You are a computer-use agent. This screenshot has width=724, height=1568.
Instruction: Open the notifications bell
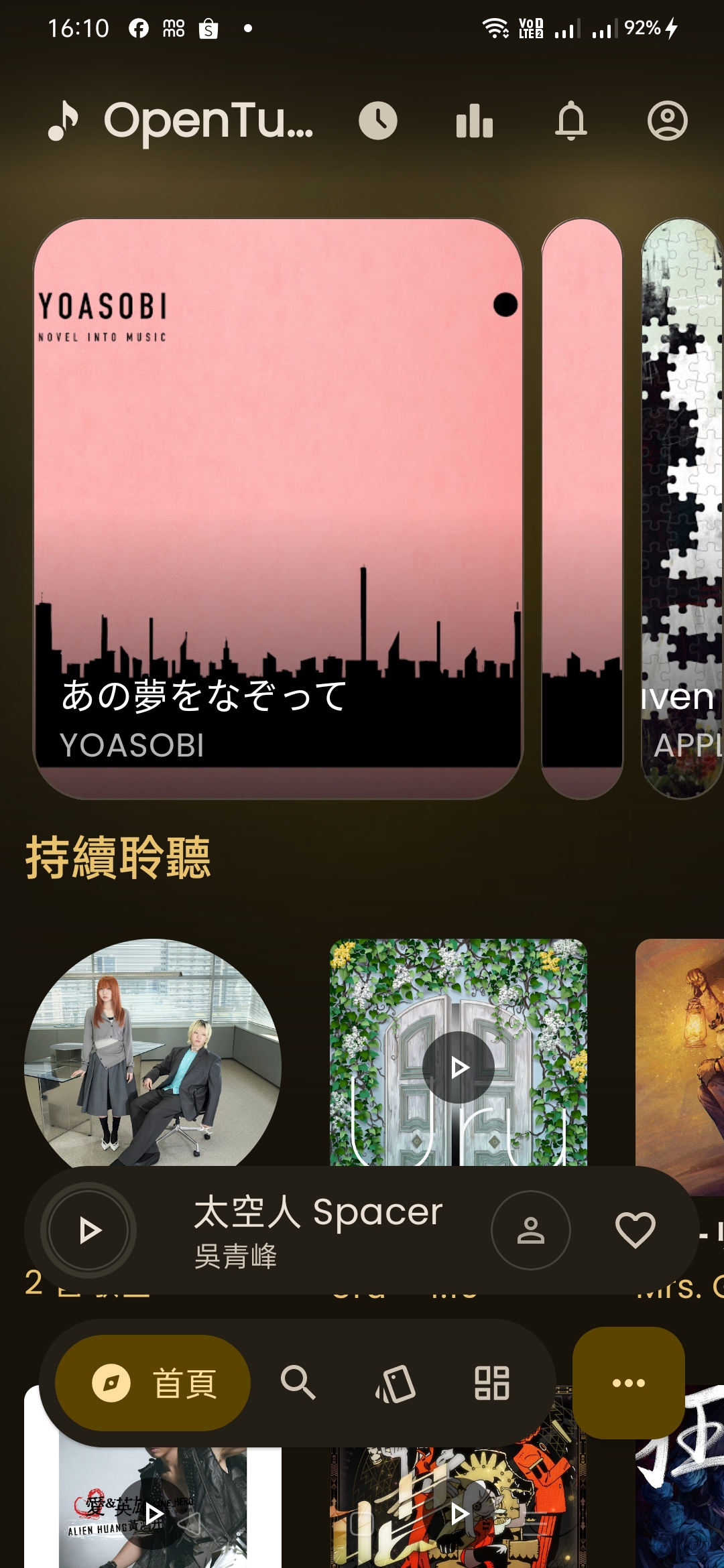tap(571, 121)
